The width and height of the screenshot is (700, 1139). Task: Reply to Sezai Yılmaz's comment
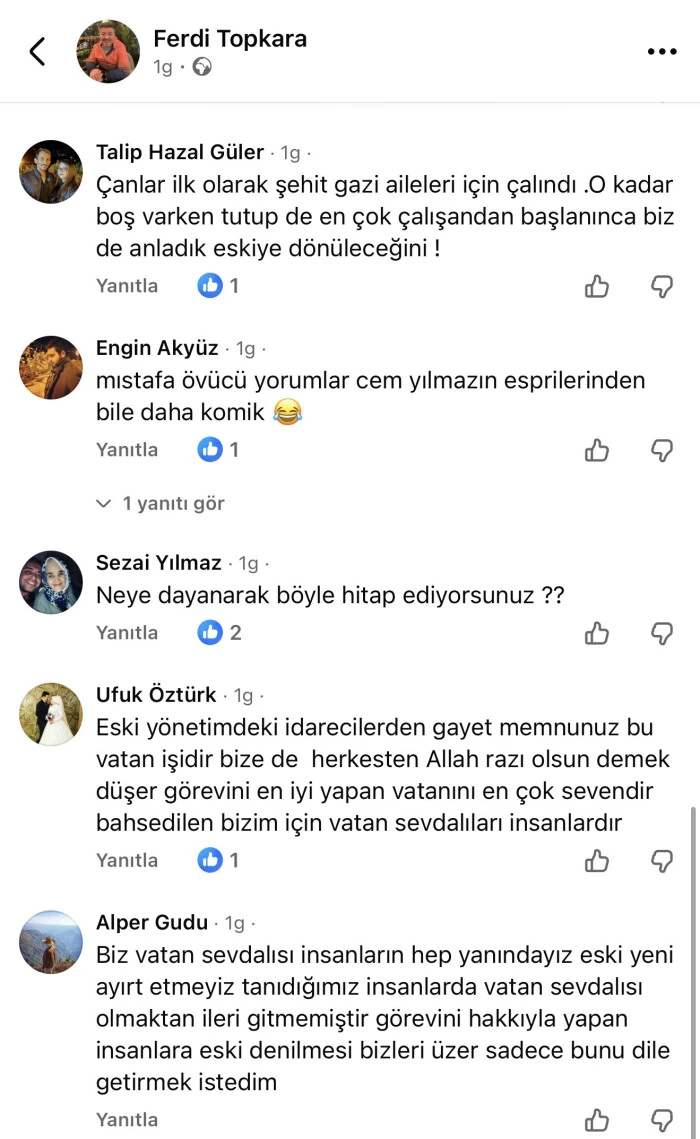[127, 633]
